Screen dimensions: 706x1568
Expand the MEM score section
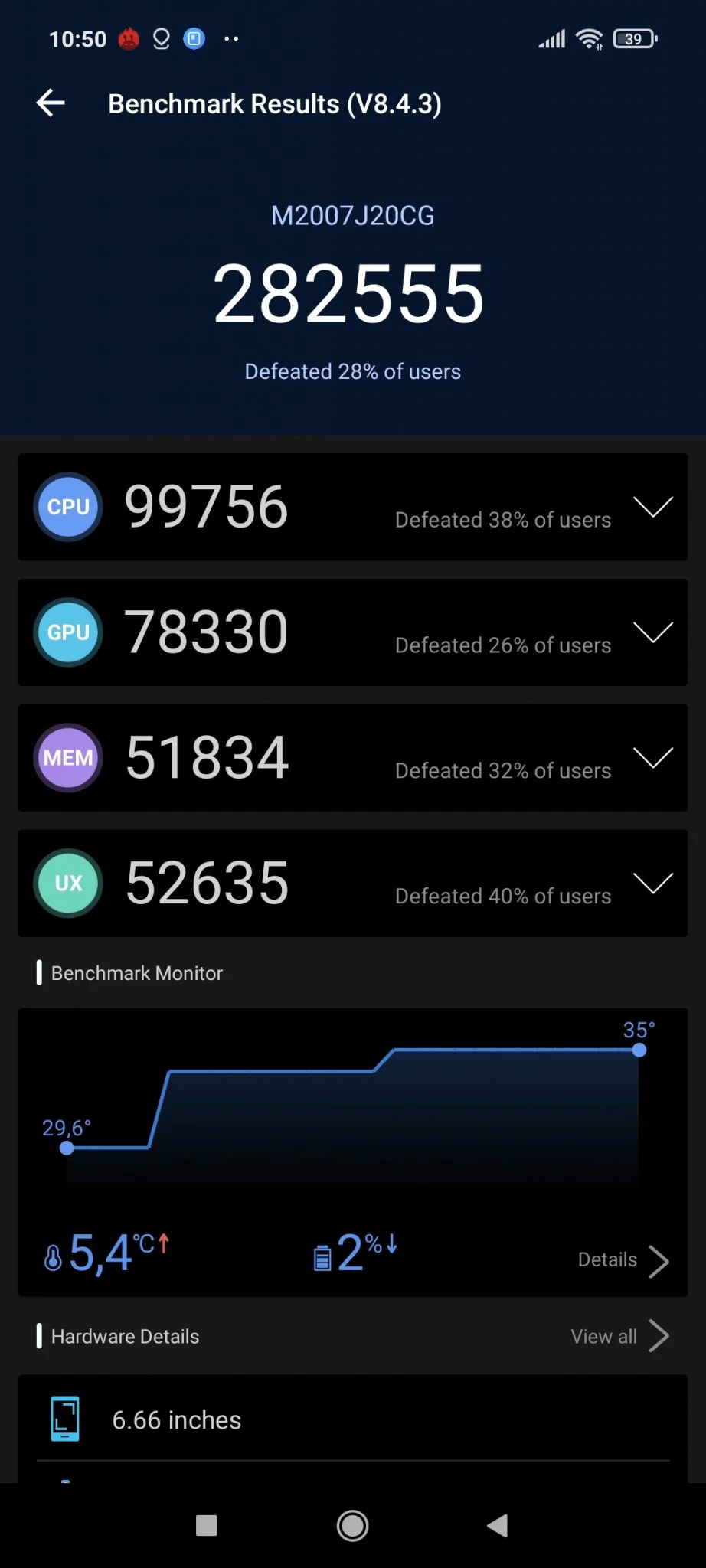(x=652, y=758)
